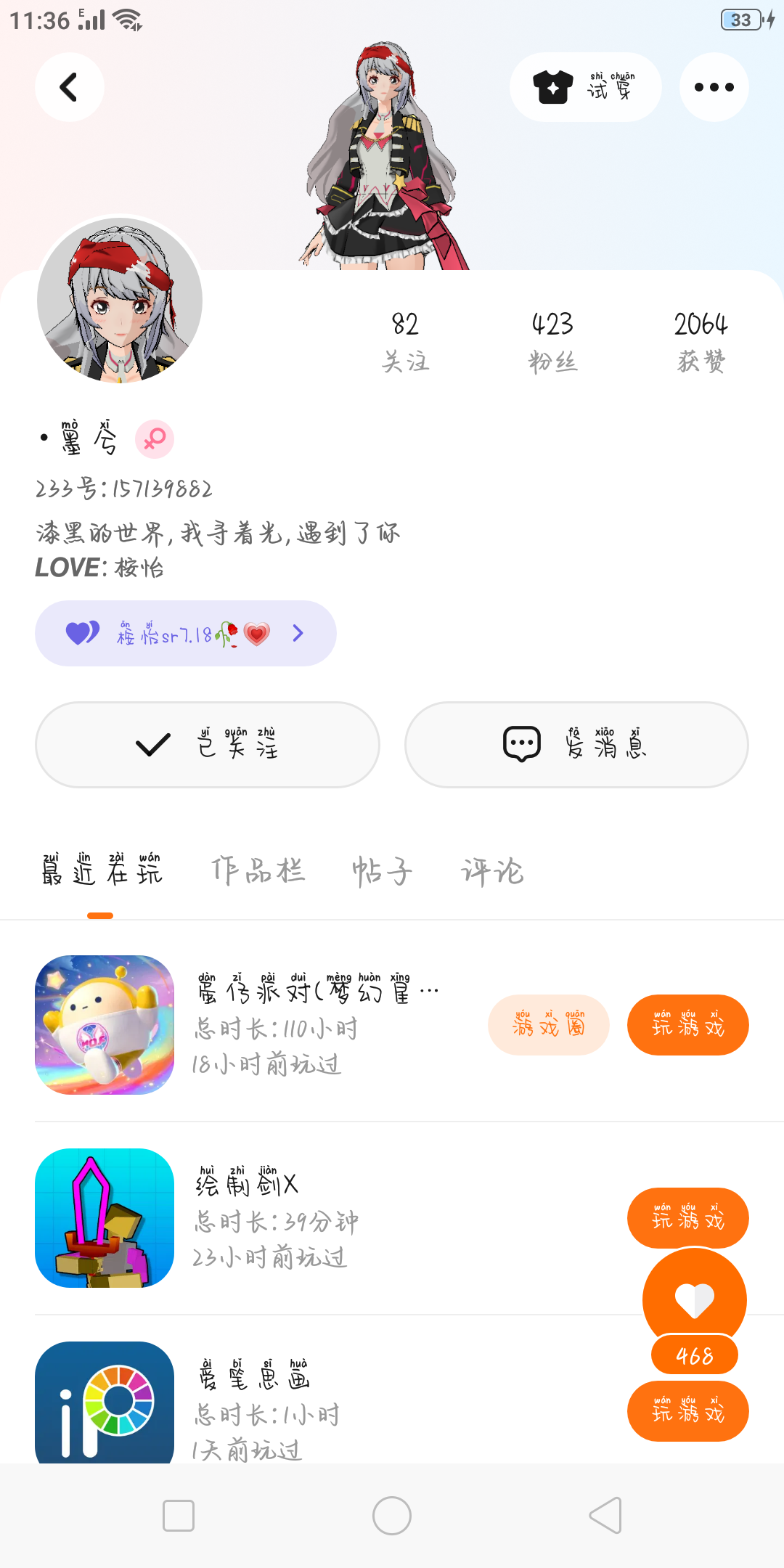784x1568 pixels.
Task: Go back using the top-left arrow
Action: pos(69,87)
